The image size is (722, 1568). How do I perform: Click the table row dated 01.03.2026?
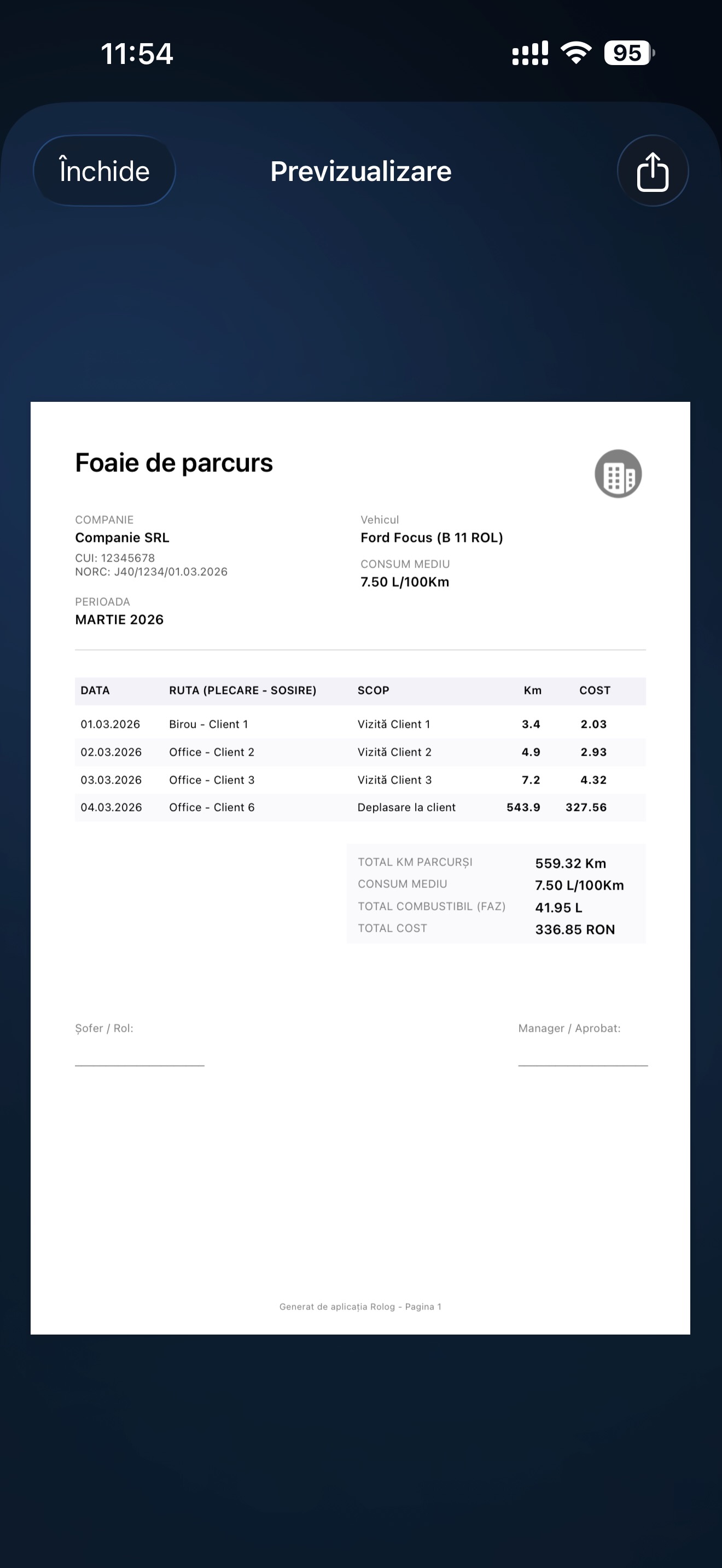[x=110, y=724]
